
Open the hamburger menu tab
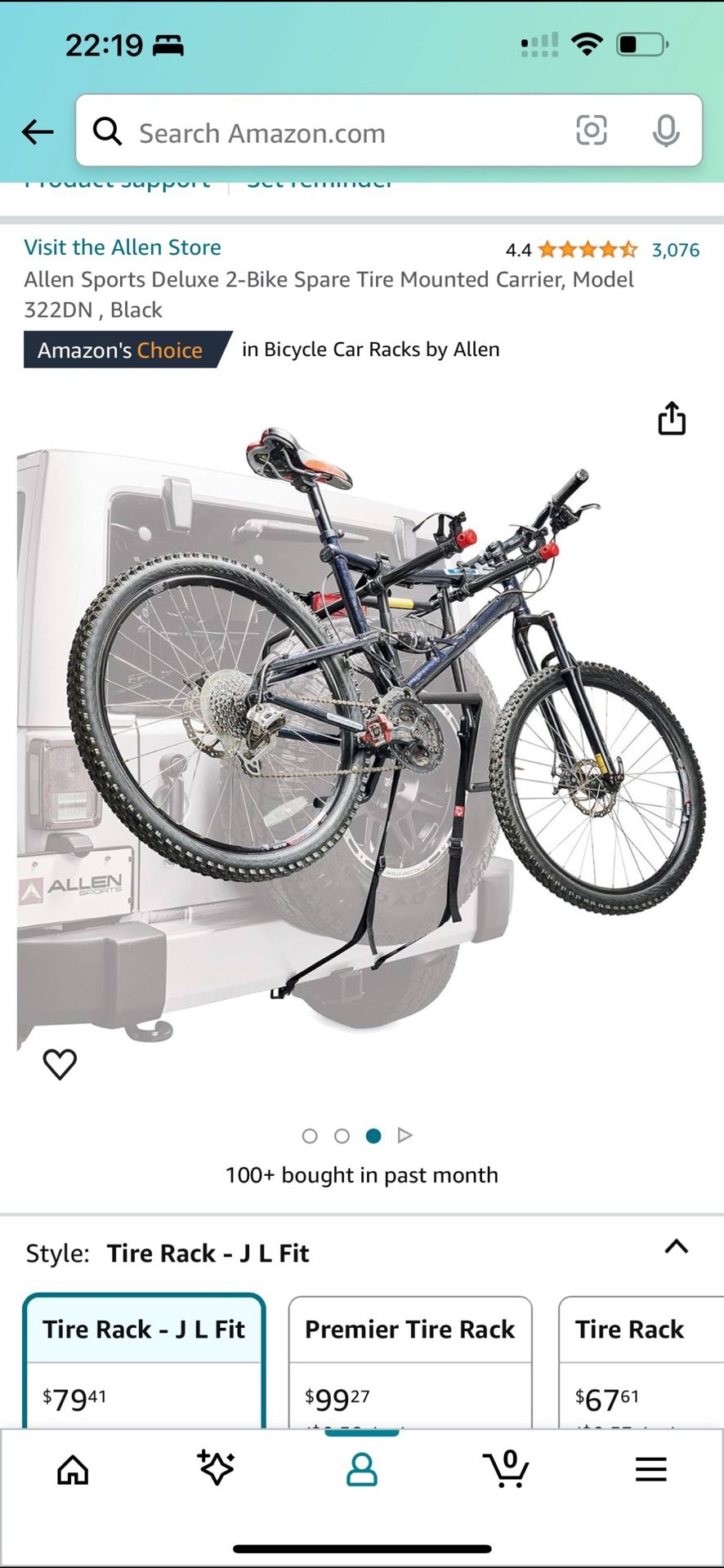(x=650, y=1469)
